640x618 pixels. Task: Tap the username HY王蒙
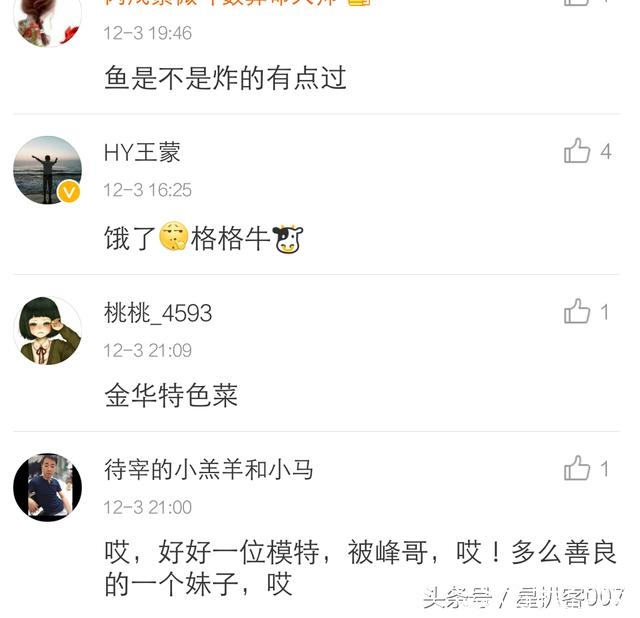[142, 153]
